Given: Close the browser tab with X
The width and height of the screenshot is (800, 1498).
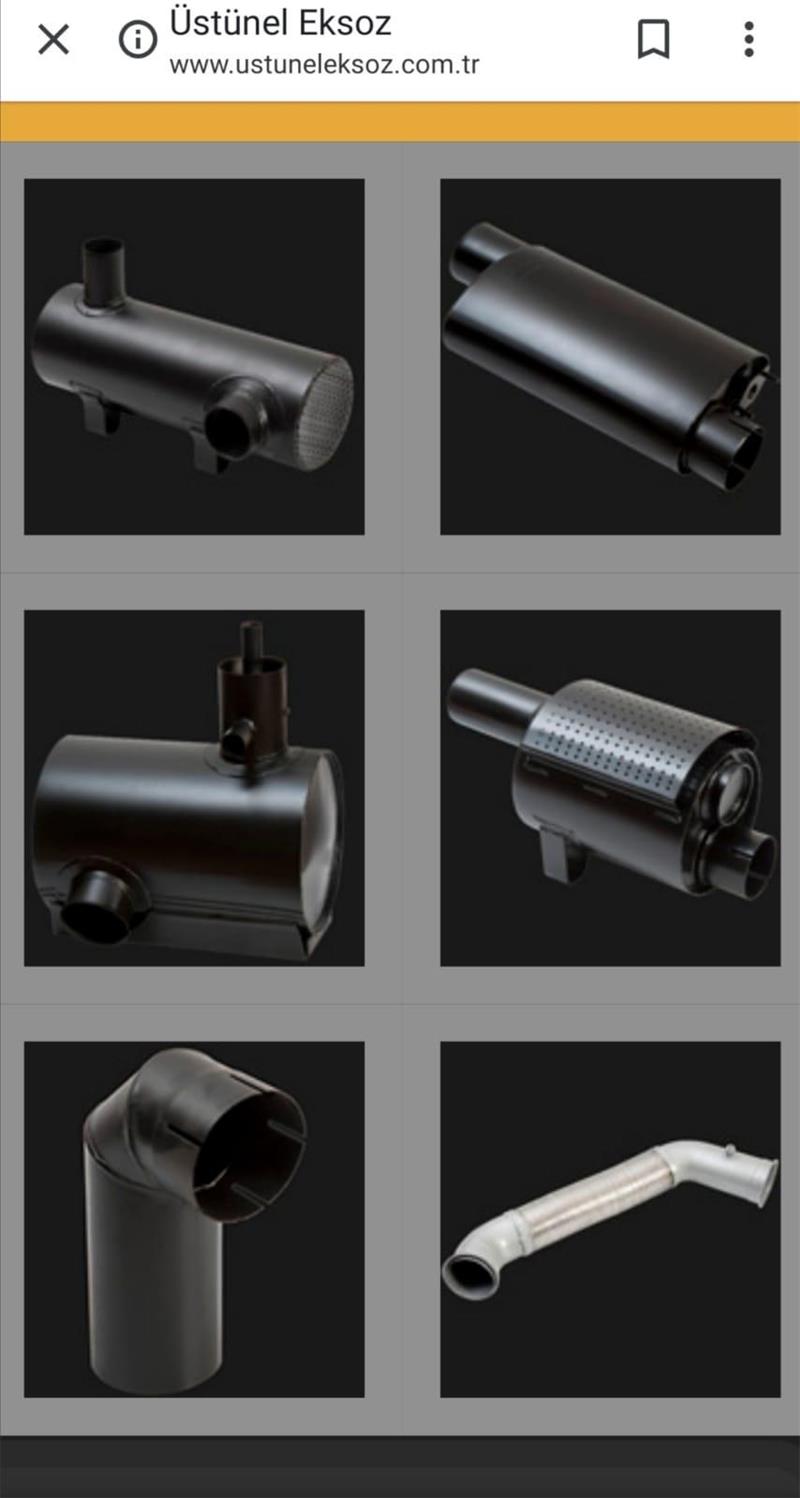Looking at the screenshot, I should pos(53,40).
